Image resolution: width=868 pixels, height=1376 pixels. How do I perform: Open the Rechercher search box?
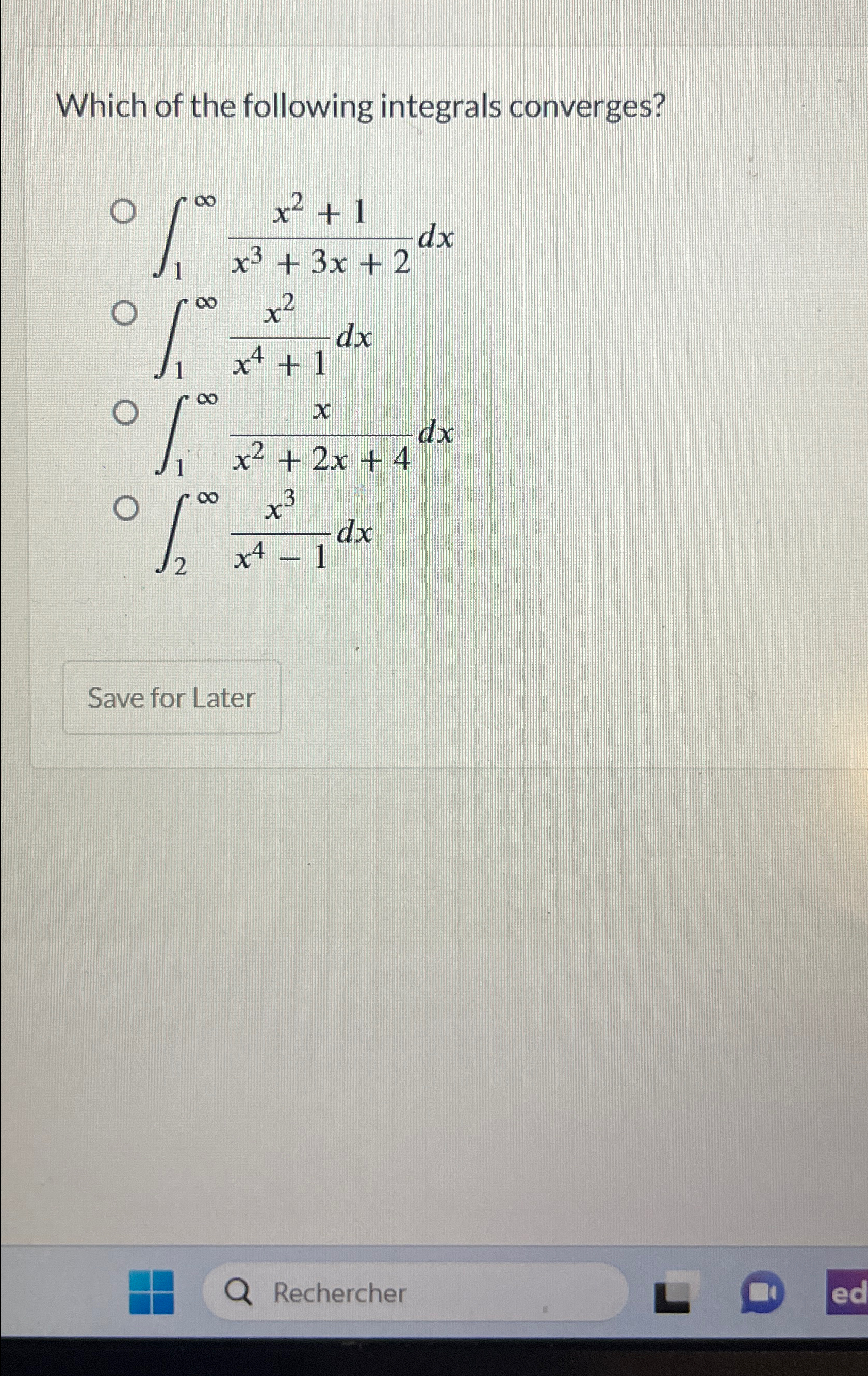(411, 1292)
